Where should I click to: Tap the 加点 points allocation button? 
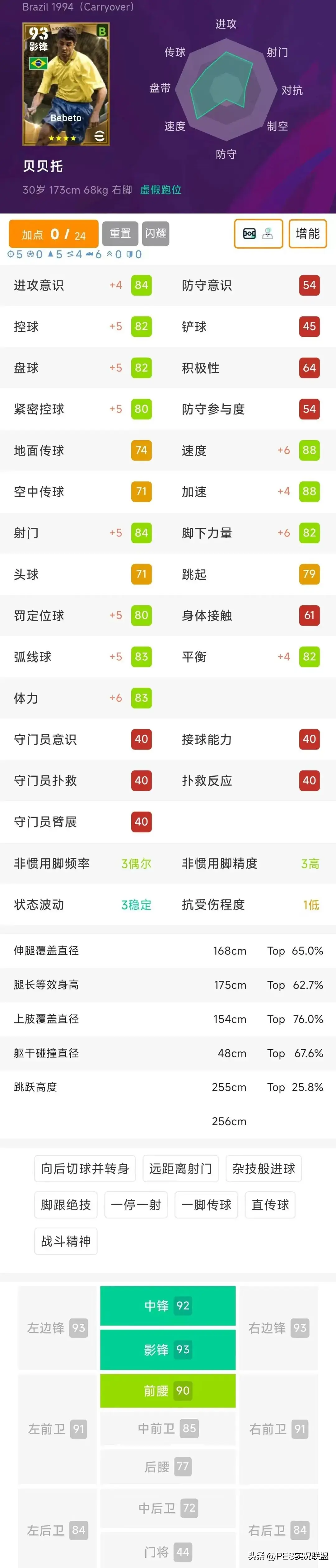[x=54, y=234]
